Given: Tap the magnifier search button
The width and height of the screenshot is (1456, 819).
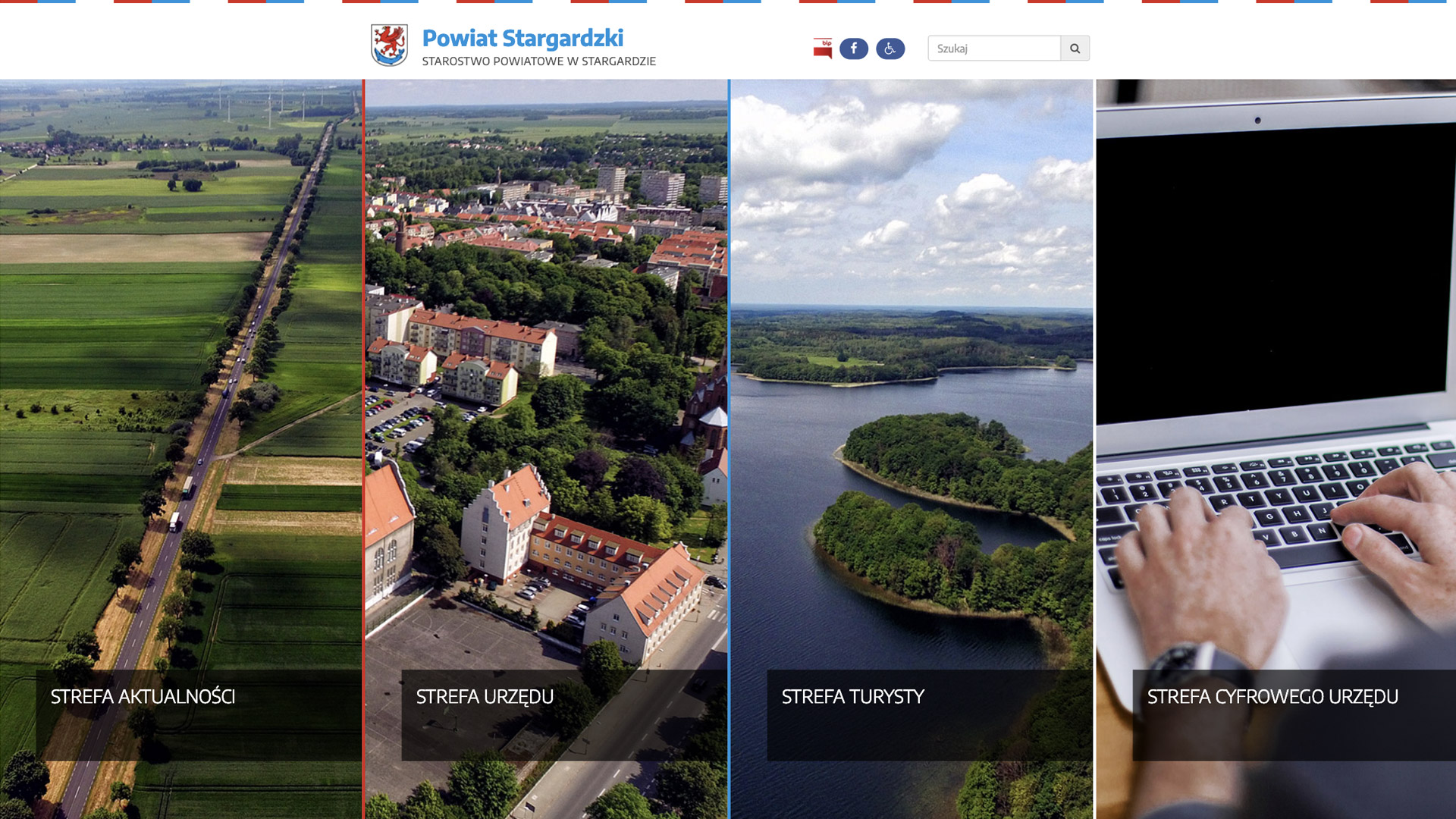Looking at the screenshot, I should [1075, 49].
